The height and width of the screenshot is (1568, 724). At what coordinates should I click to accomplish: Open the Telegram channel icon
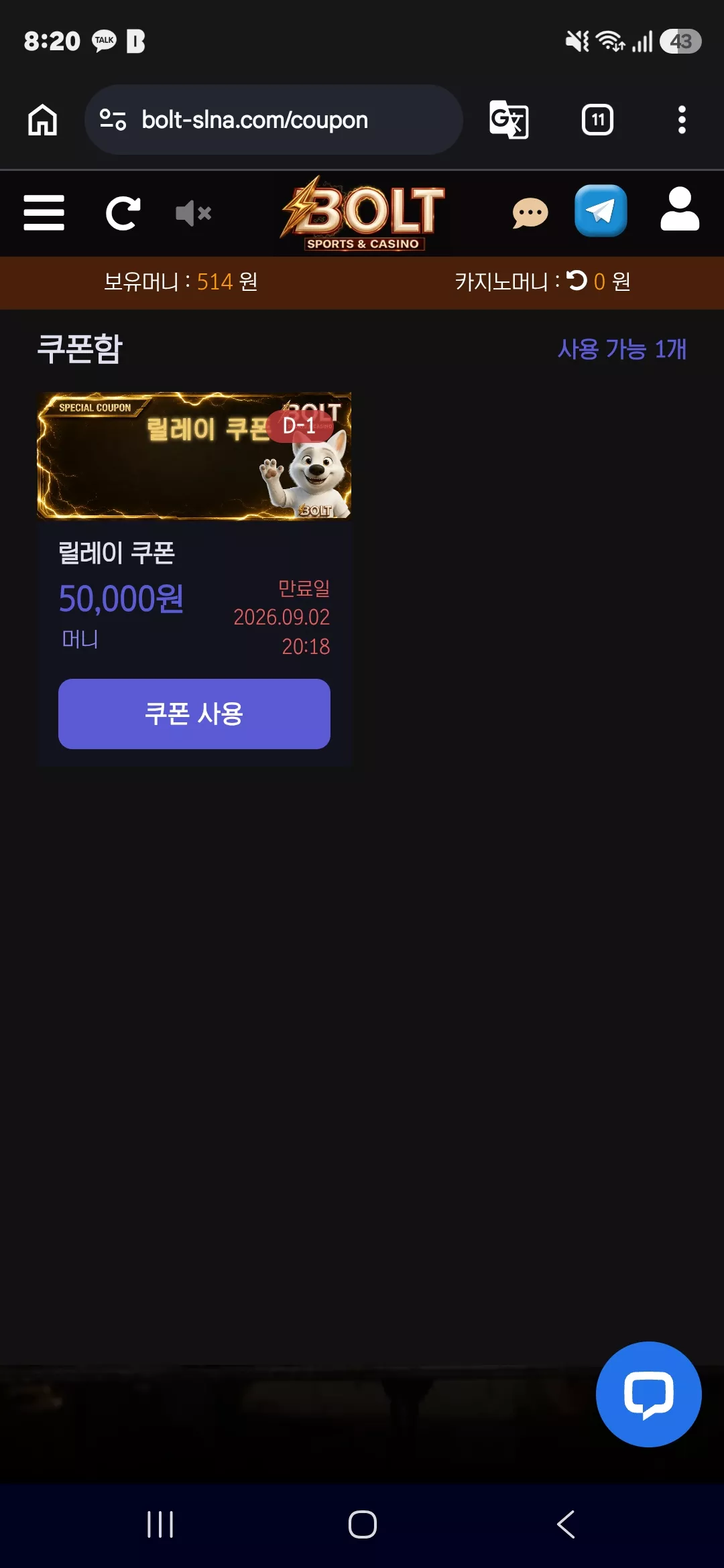601,210
